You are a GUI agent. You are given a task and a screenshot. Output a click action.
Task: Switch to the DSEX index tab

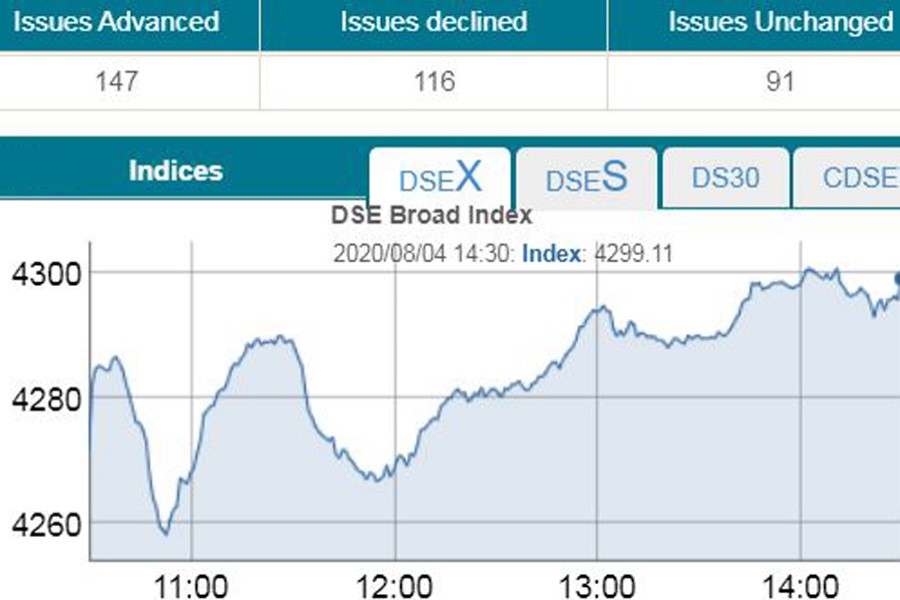click(440, 179)
